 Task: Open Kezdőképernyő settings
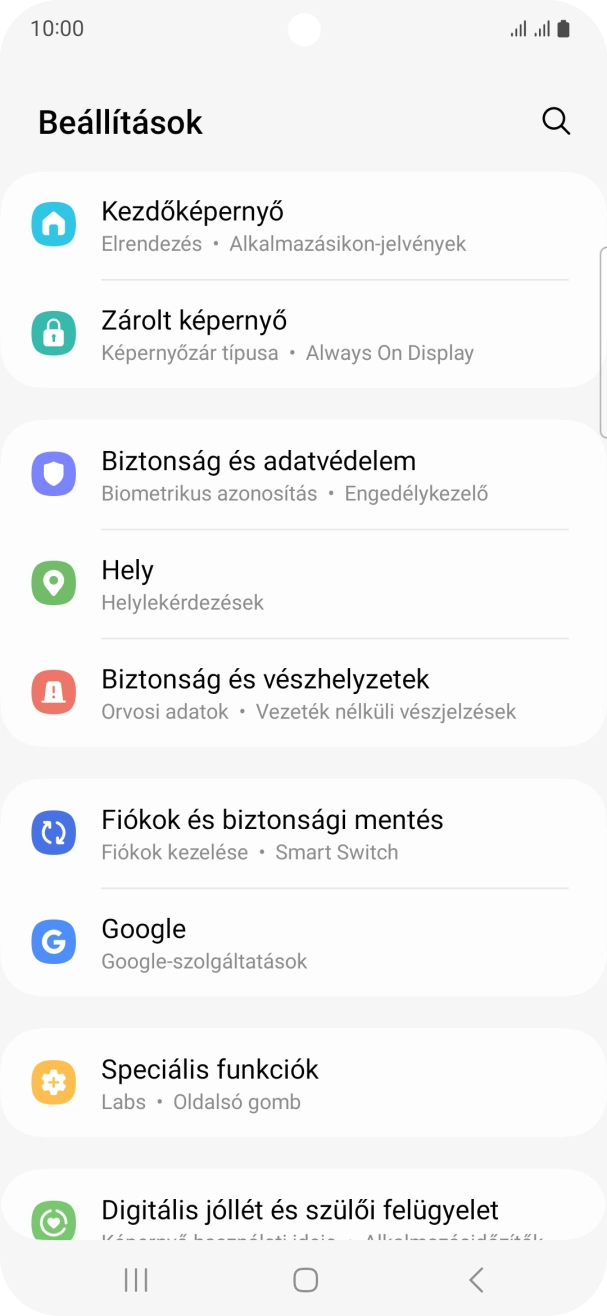click(300, 226)
